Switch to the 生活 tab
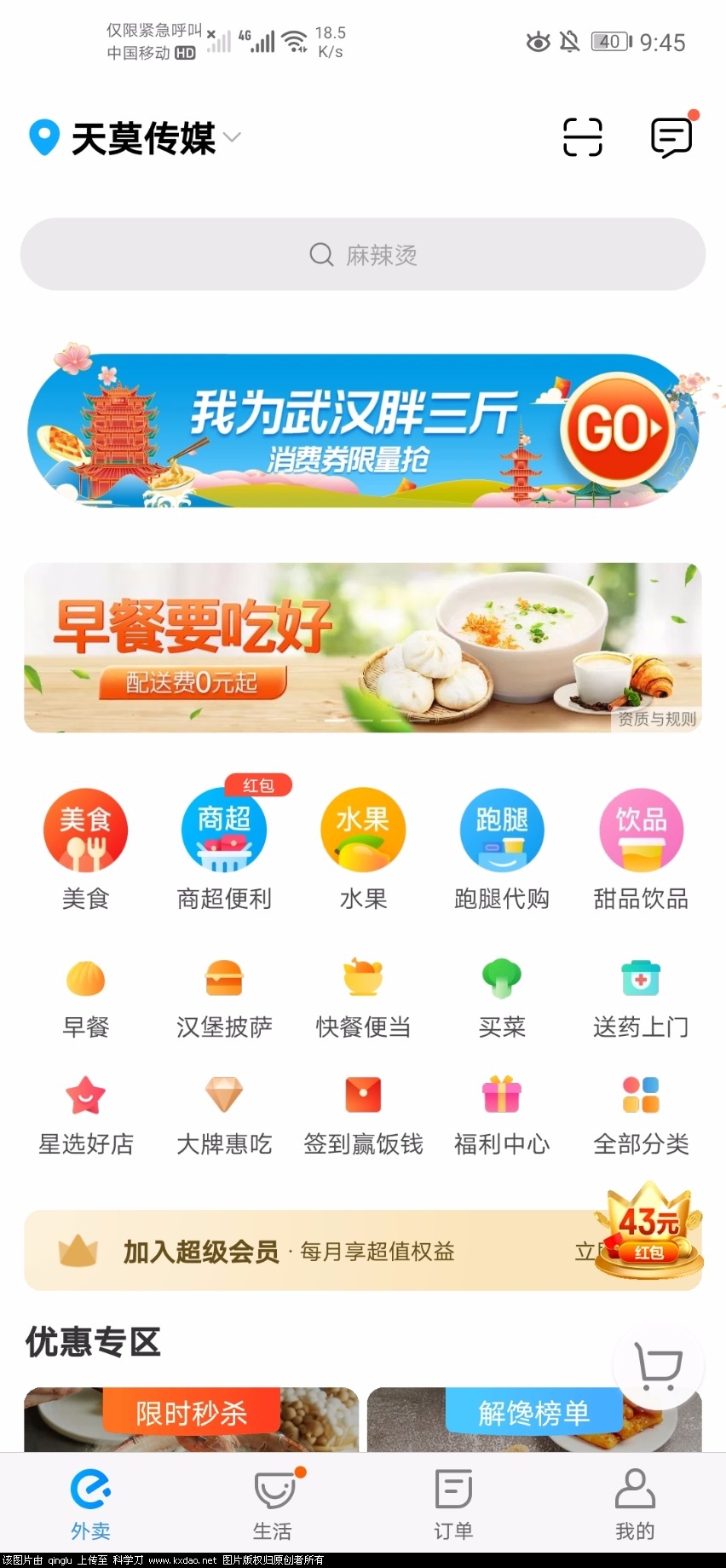The image size is (726, 1568). (x=273, y=1505)
